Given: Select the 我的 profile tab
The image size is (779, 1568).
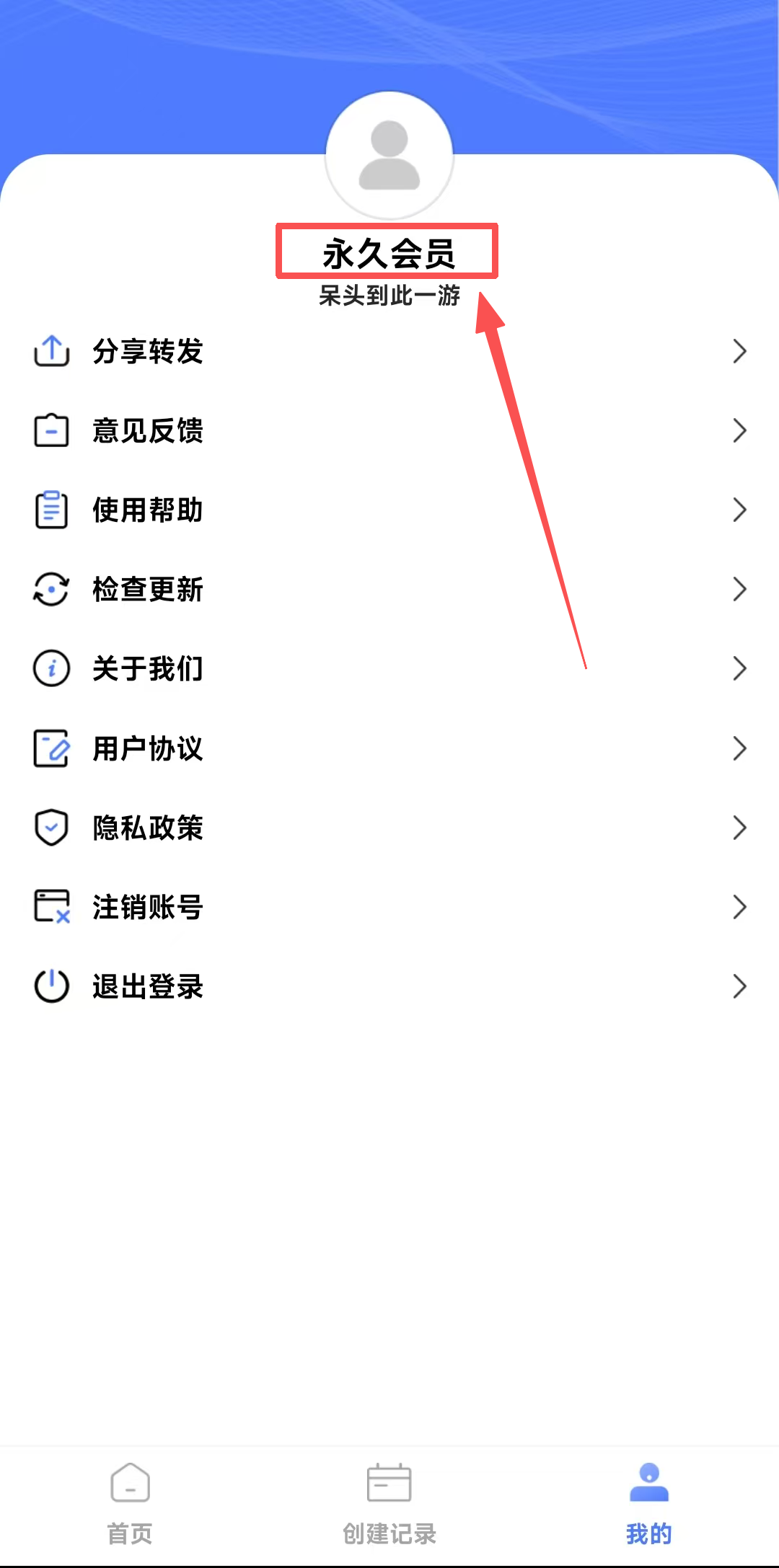Looking at the screenshot, I should click(649, 1503).
